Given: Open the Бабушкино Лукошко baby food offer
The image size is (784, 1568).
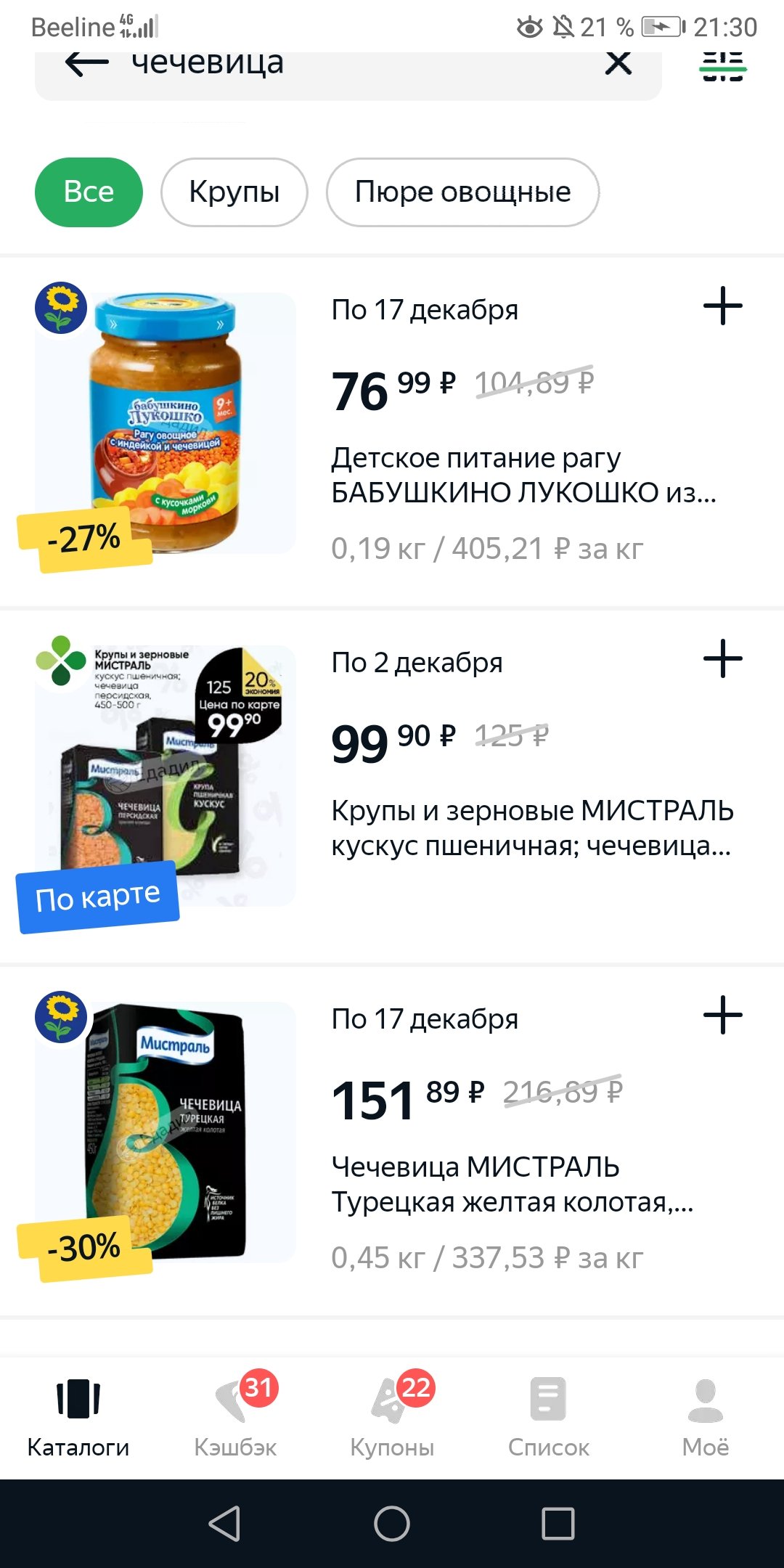Looking at the screenshot, I should tap(523, 475).
